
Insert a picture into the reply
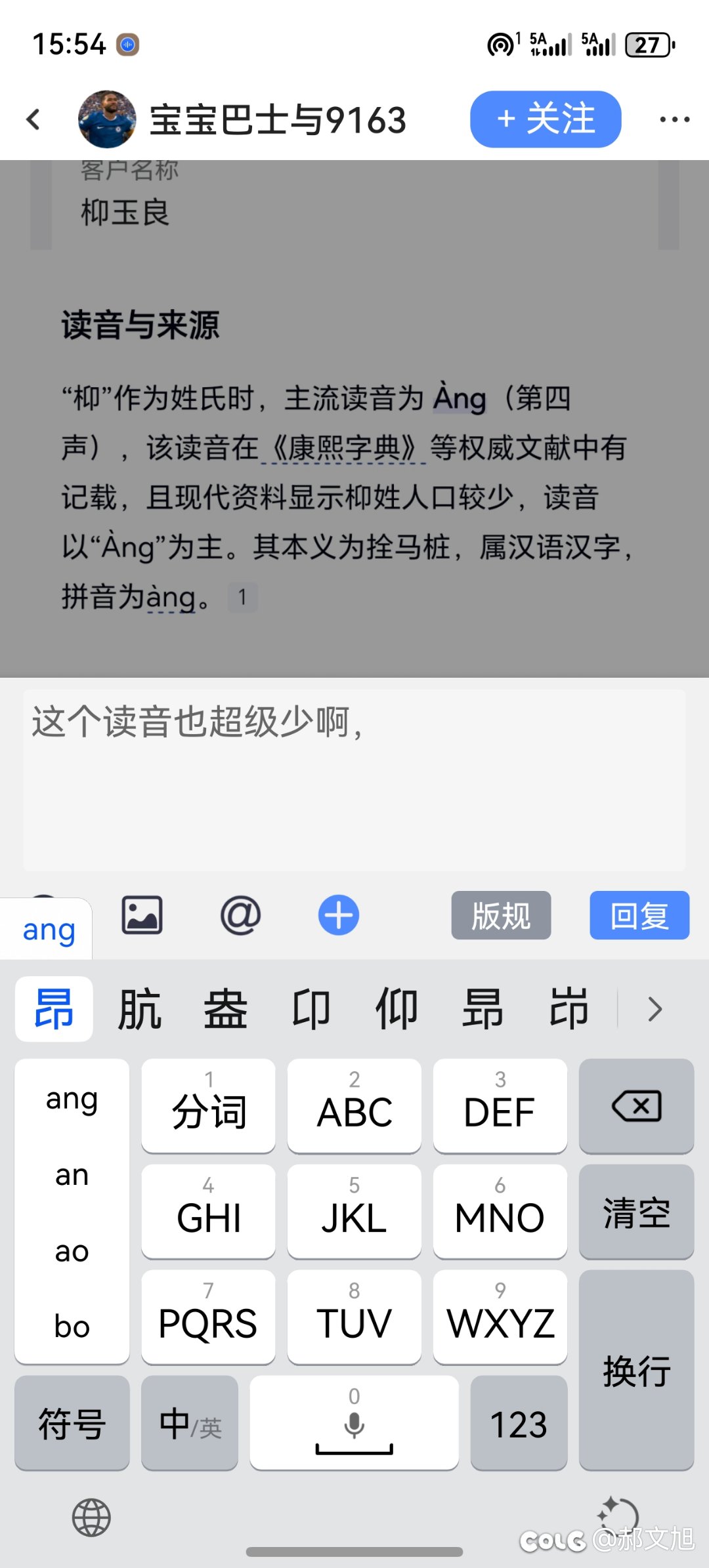coord(142,915)
